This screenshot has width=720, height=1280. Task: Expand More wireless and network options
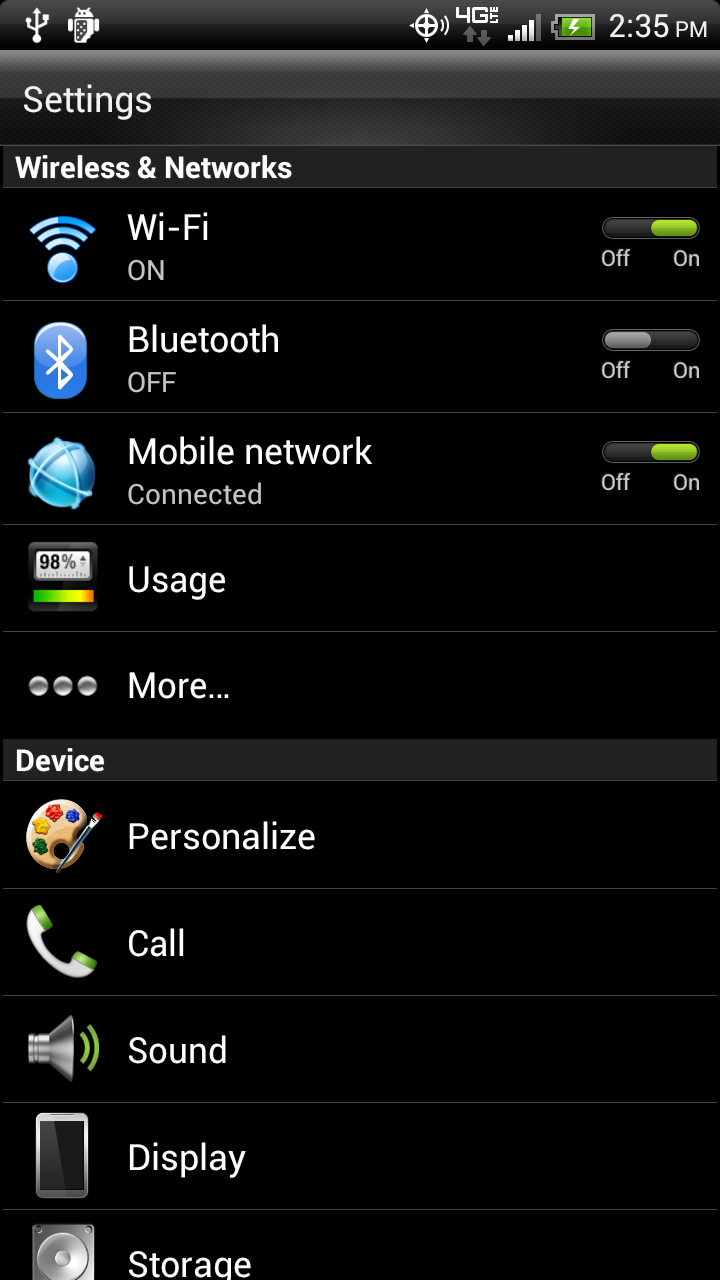pyautogui.click(x=178, y=684)
